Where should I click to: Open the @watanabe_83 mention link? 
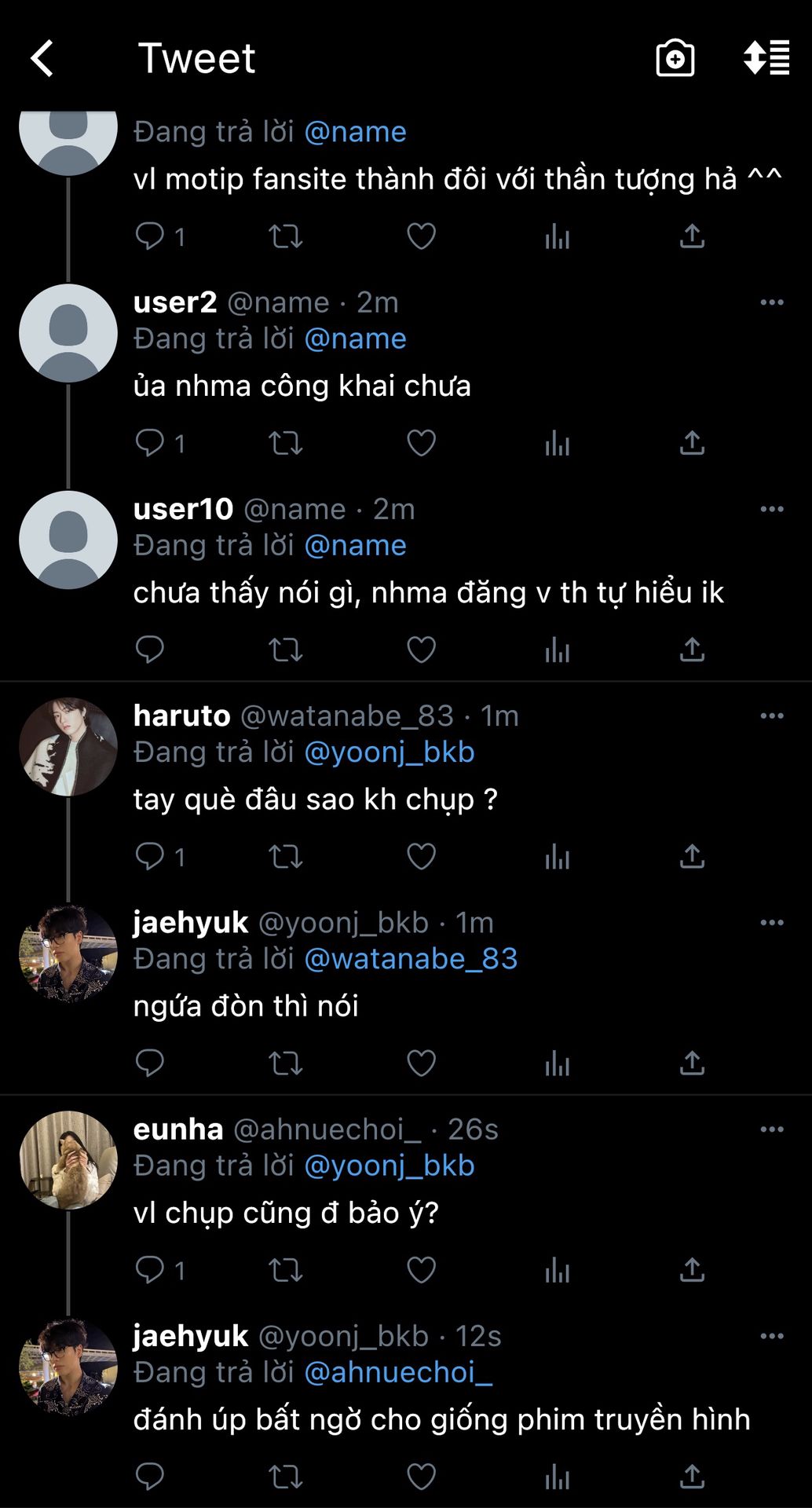pyautogui.click(x=410, y=959)
